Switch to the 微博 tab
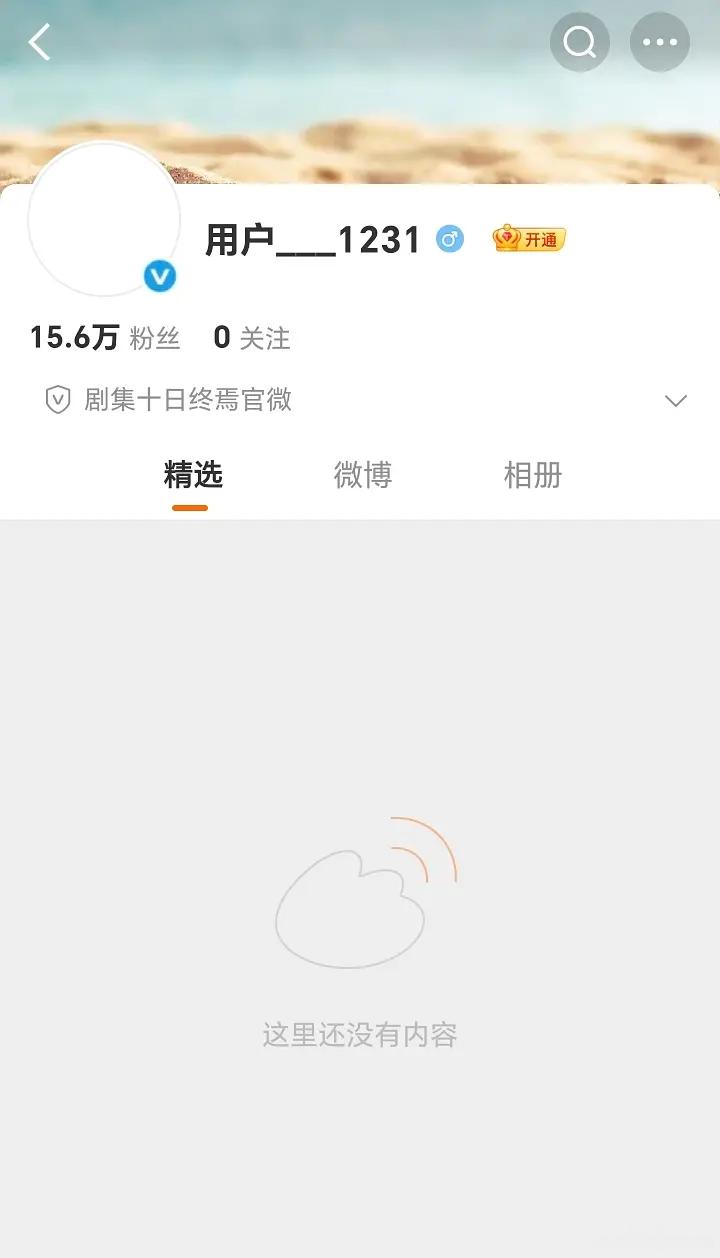The height and width of the screenshot is (1258, 720). coord(363,476)
